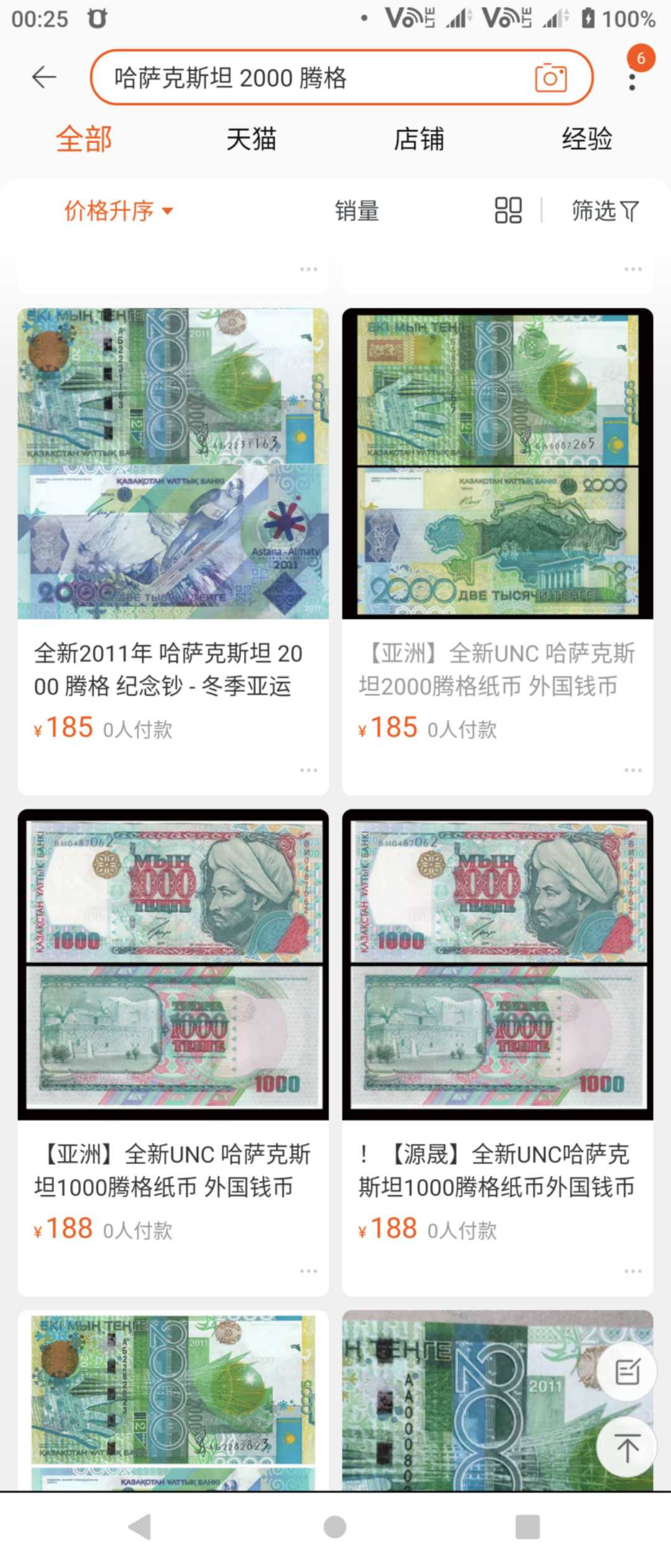Image resolution: width=671 pixels, height=1568 pixels.
Task: Tap the search field showing 哈萨克斯坦 2000 腾格
Action: tap(311, 78)
